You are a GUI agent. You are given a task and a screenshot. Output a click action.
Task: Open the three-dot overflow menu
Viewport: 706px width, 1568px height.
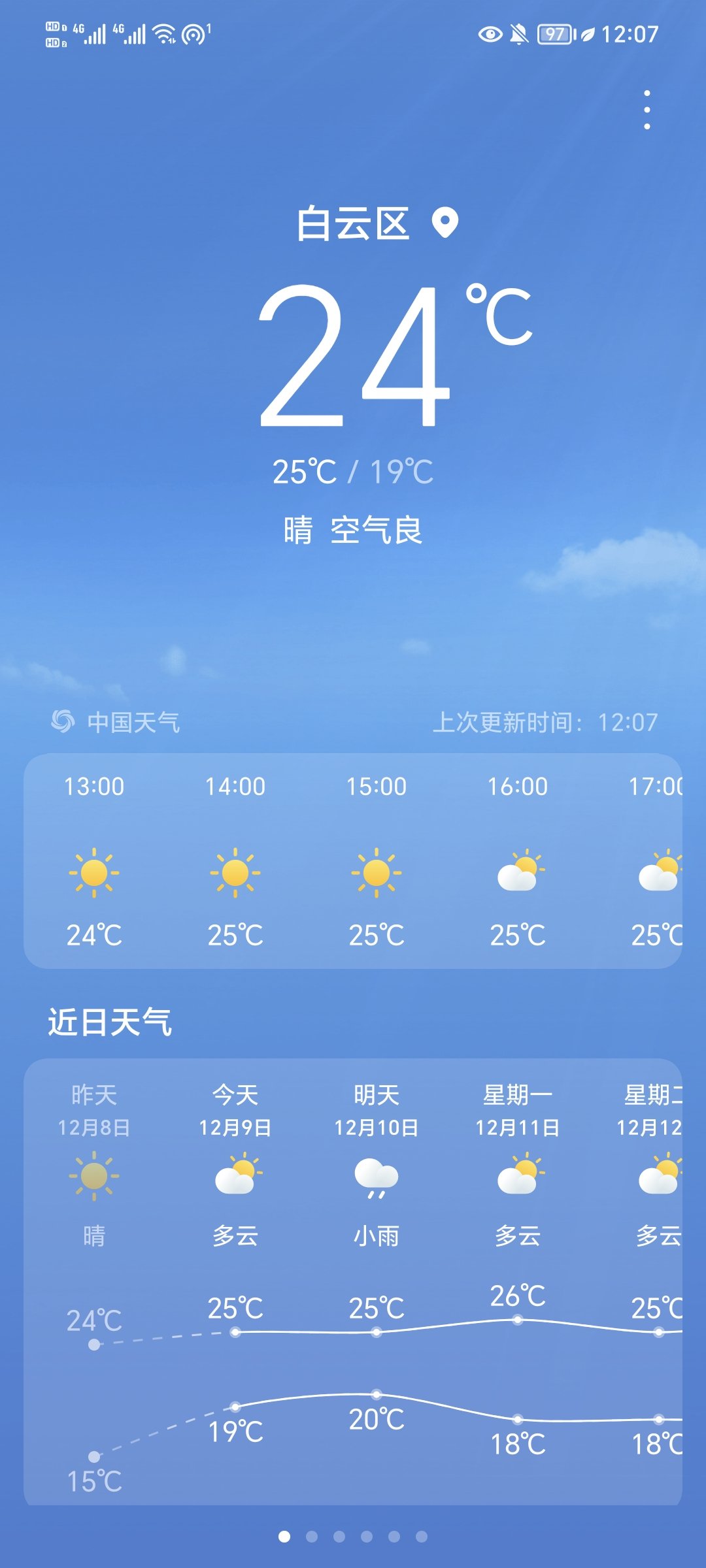[x=647, y=110]
